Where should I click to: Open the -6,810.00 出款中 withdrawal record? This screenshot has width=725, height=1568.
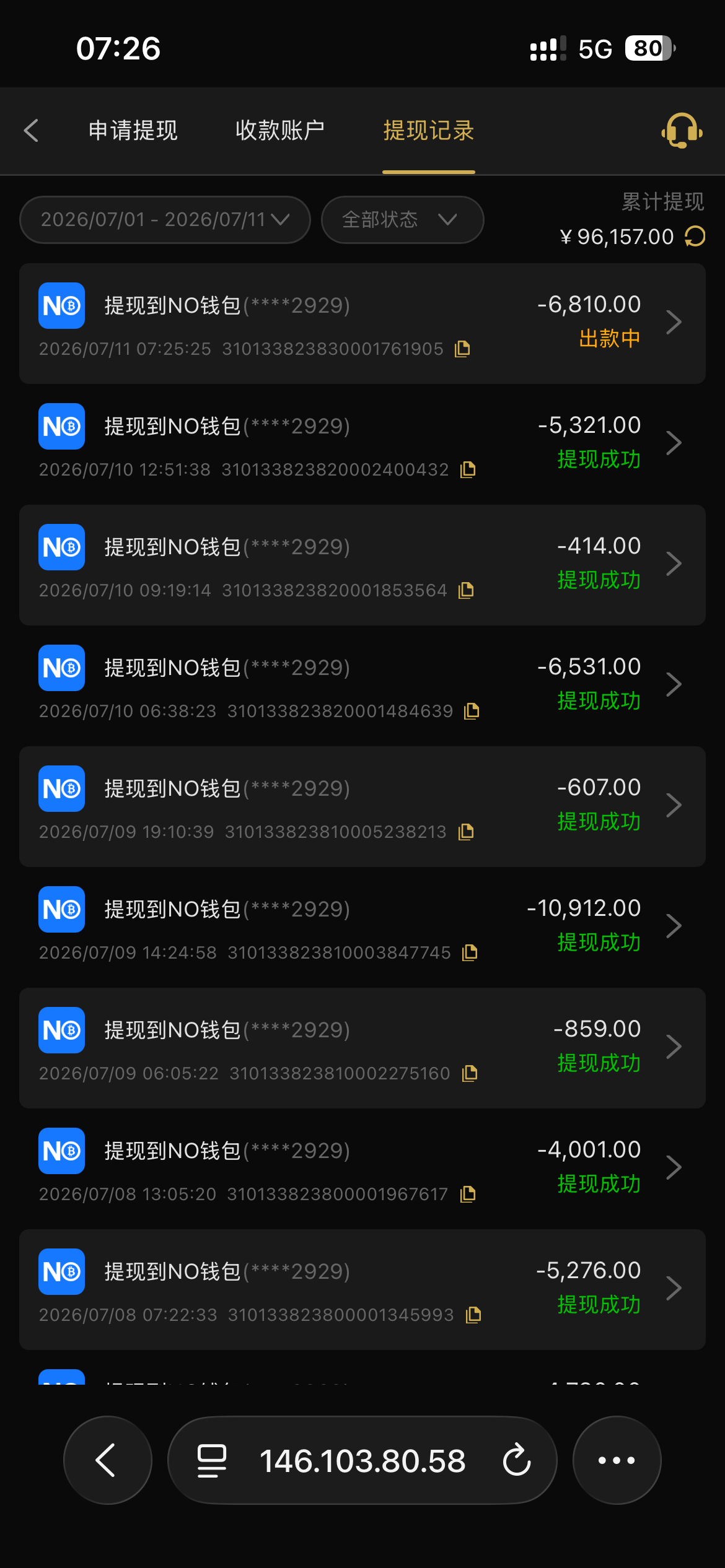(x=362, y=323)
